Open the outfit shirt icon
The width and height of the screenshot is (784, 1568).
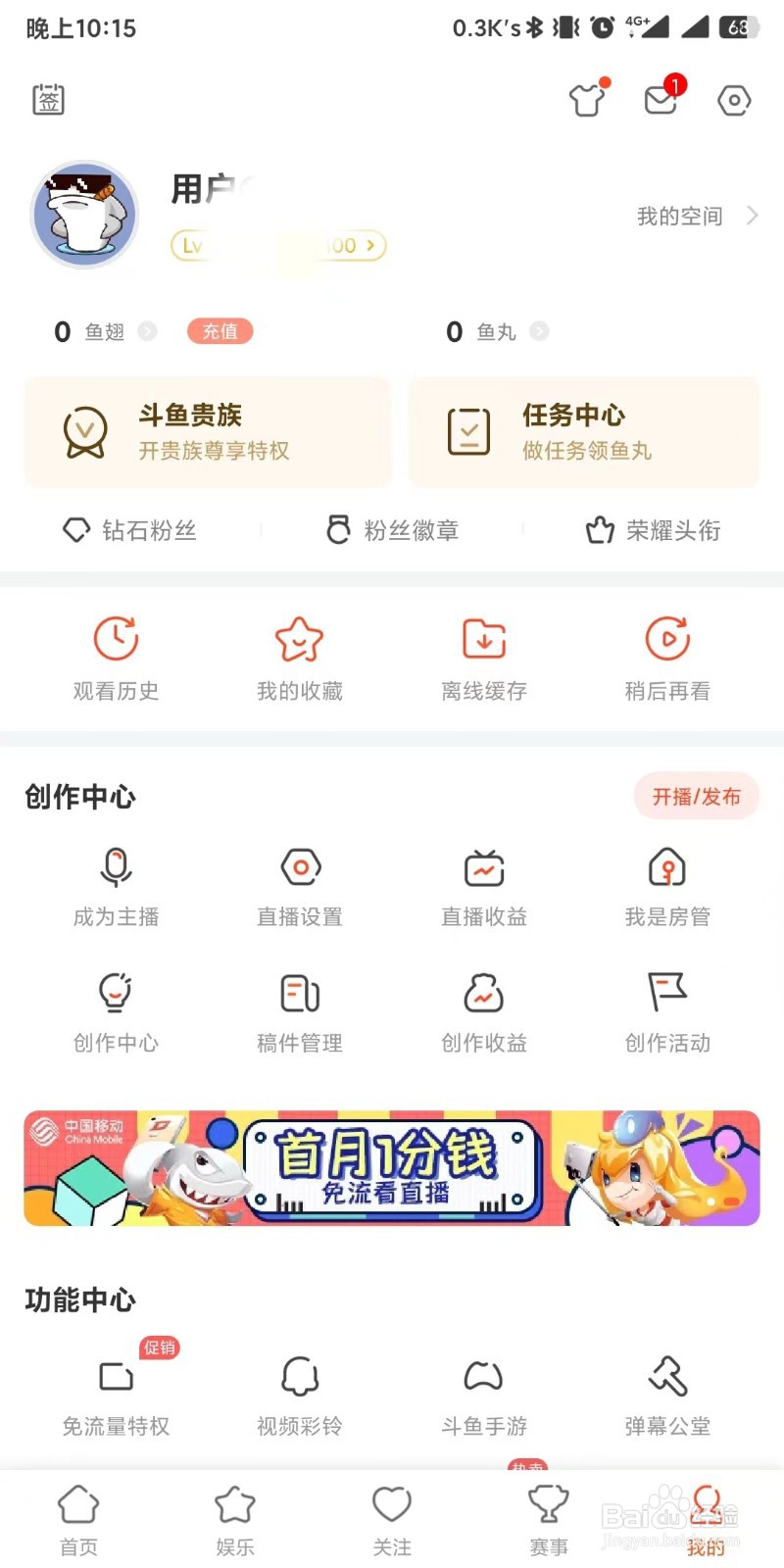point(589,99)
